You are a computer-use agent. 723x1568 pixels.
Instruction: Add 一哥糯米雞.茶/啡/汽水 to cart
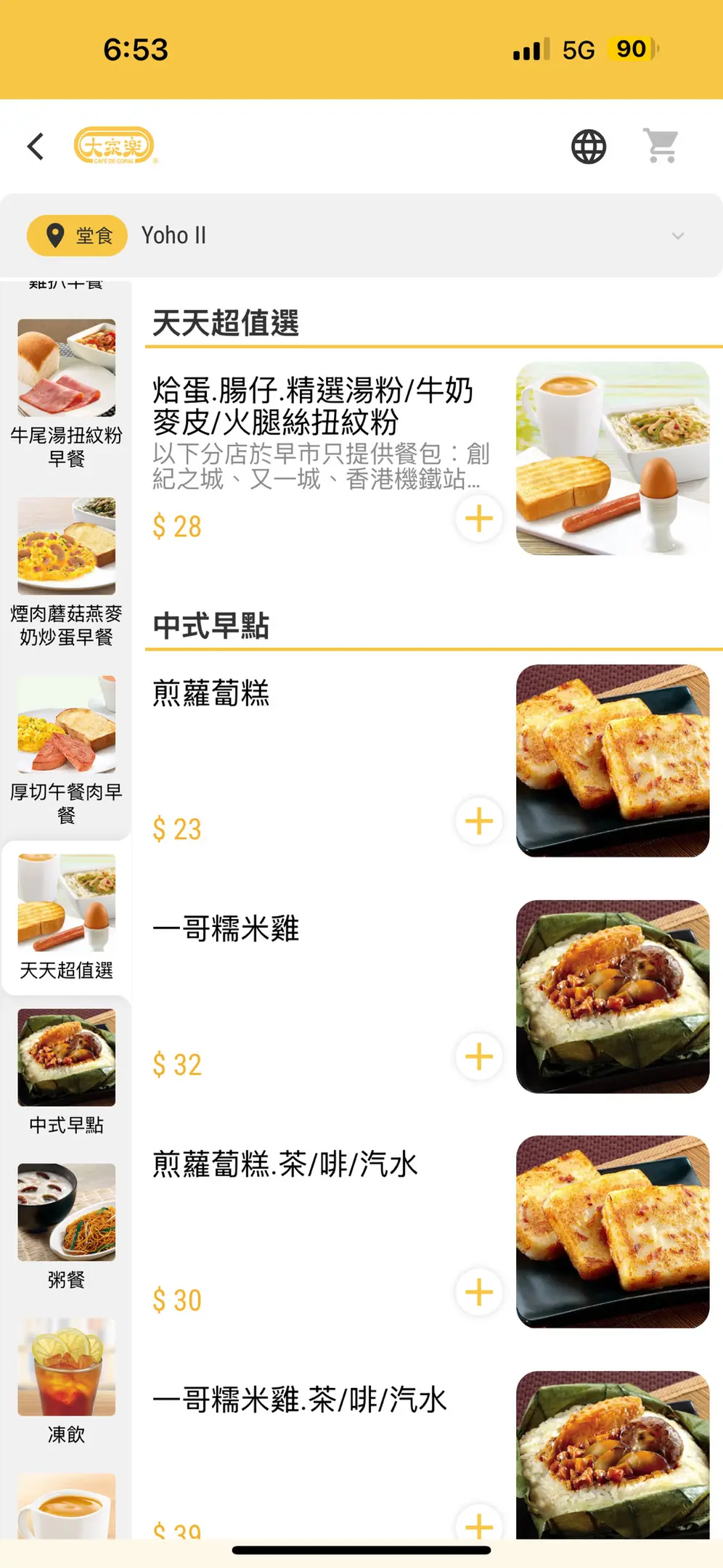479,1523
